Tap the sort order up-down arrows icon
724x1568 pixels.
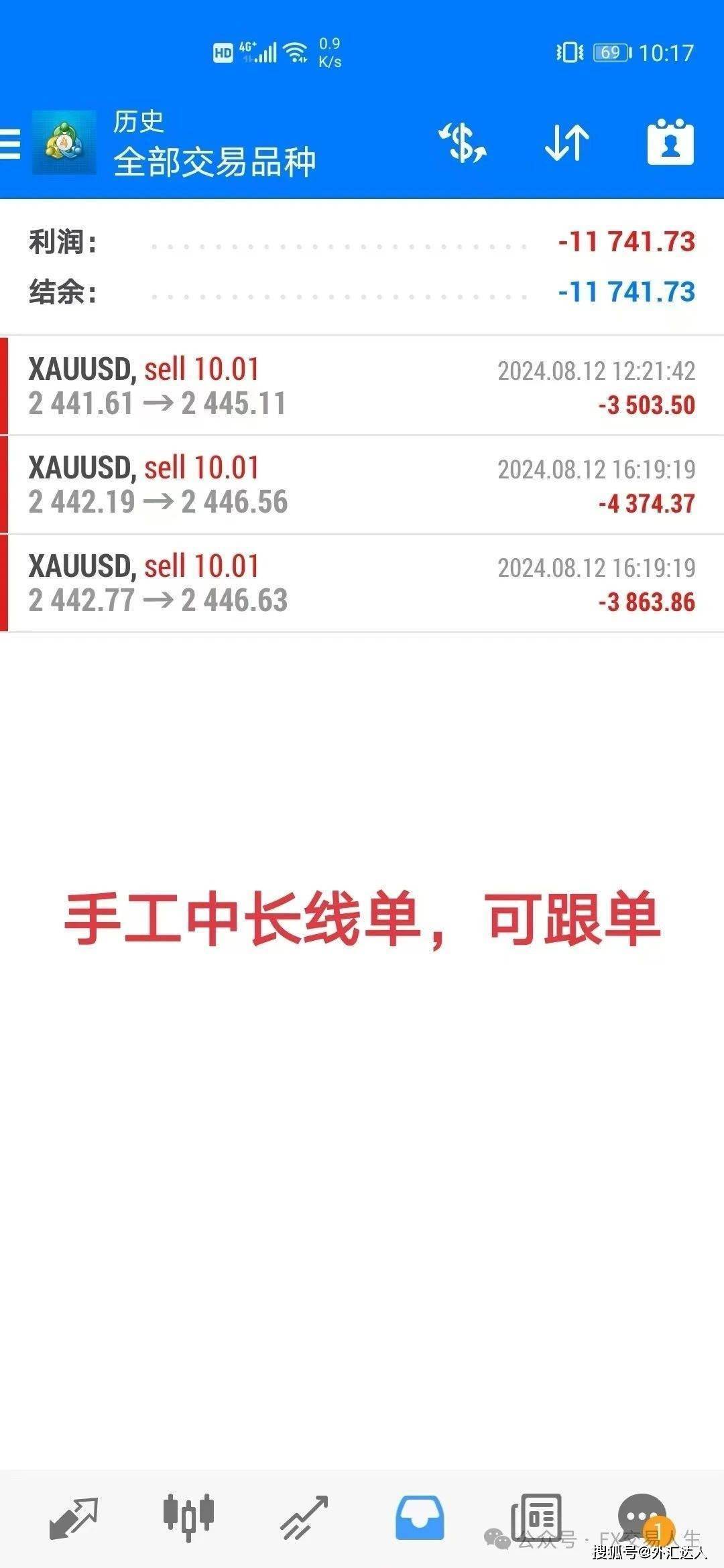point(566,143)
